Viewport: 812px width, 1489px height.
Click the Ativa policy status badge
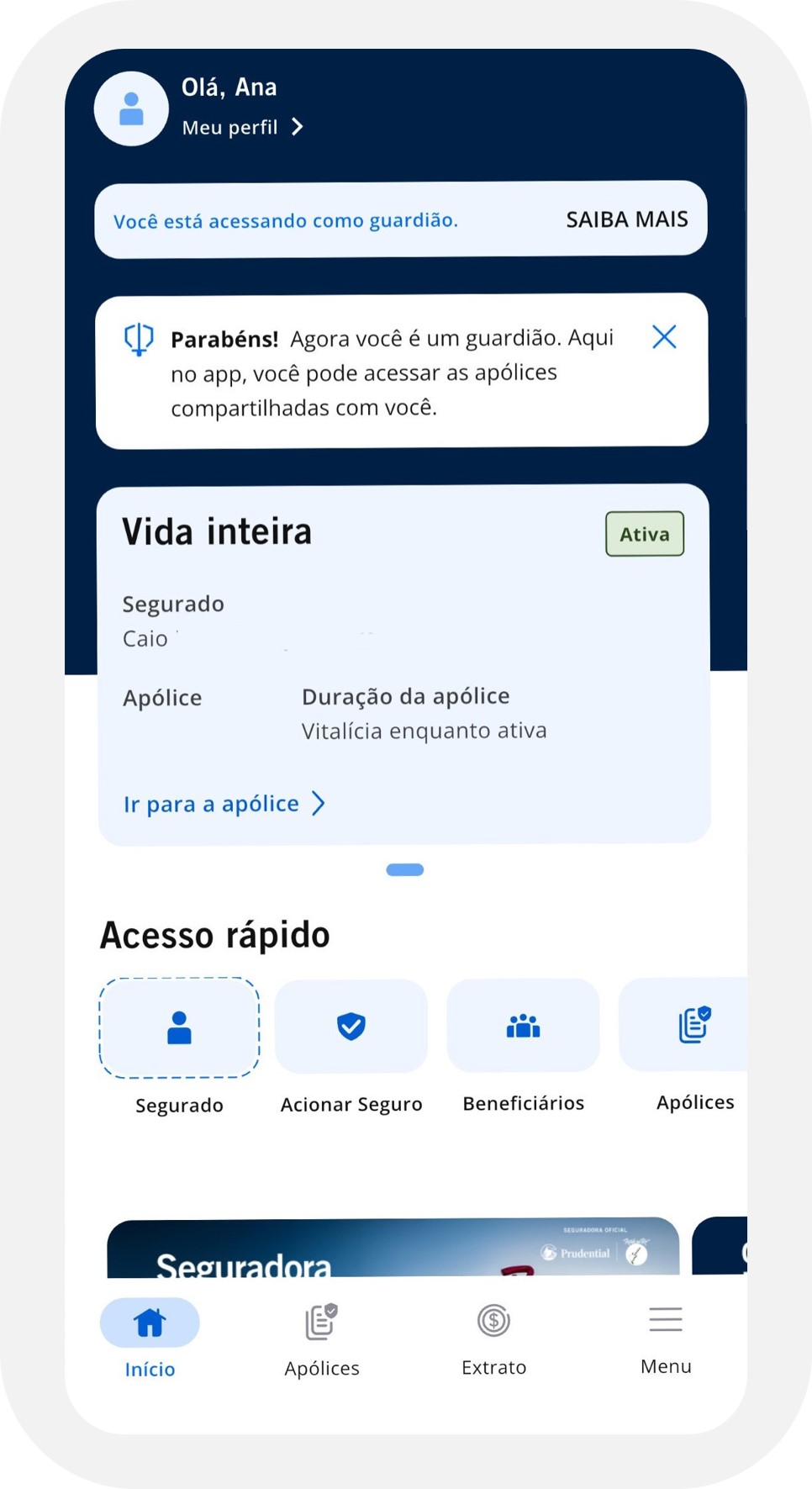(x=644, y=533)
